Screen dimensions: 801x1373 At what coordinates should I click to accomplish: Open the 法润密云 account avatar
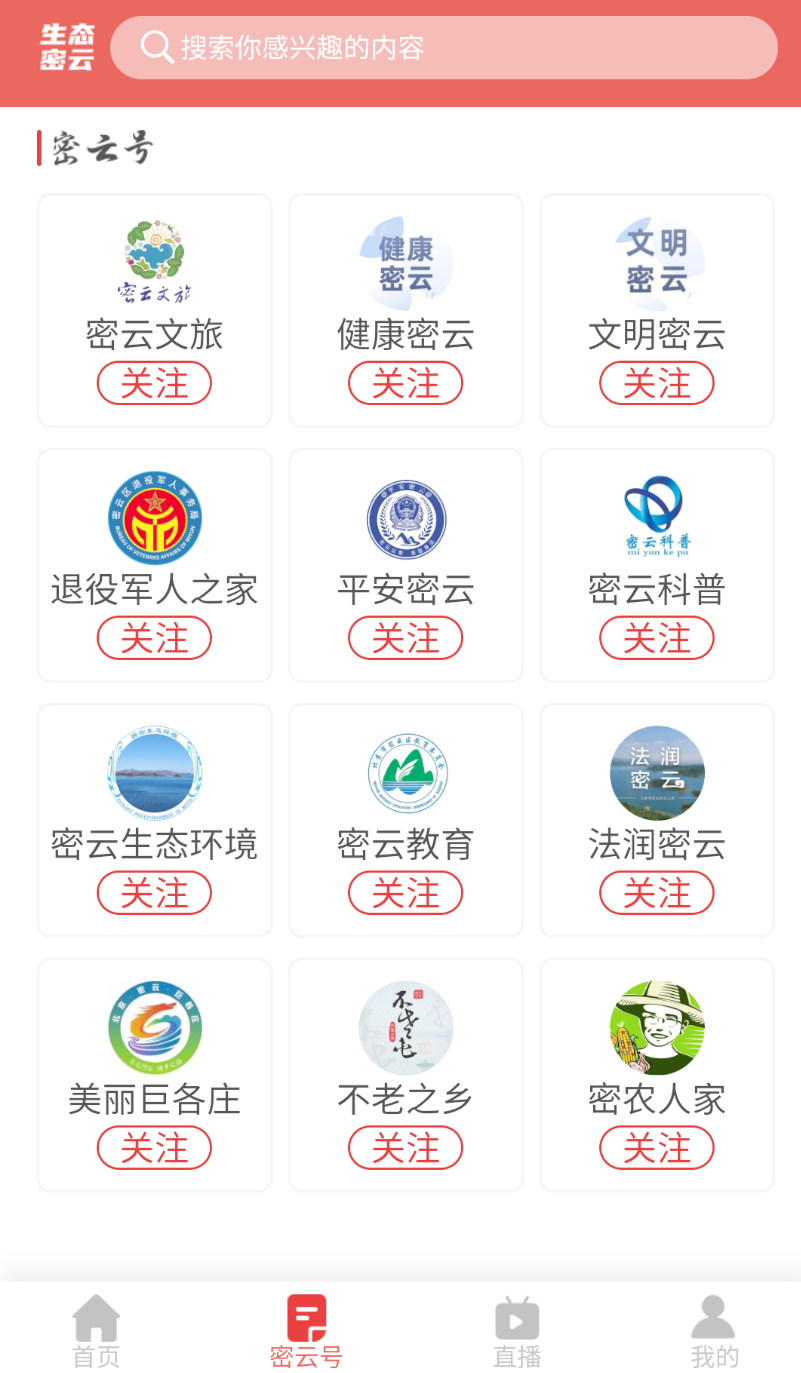point(656,772)
